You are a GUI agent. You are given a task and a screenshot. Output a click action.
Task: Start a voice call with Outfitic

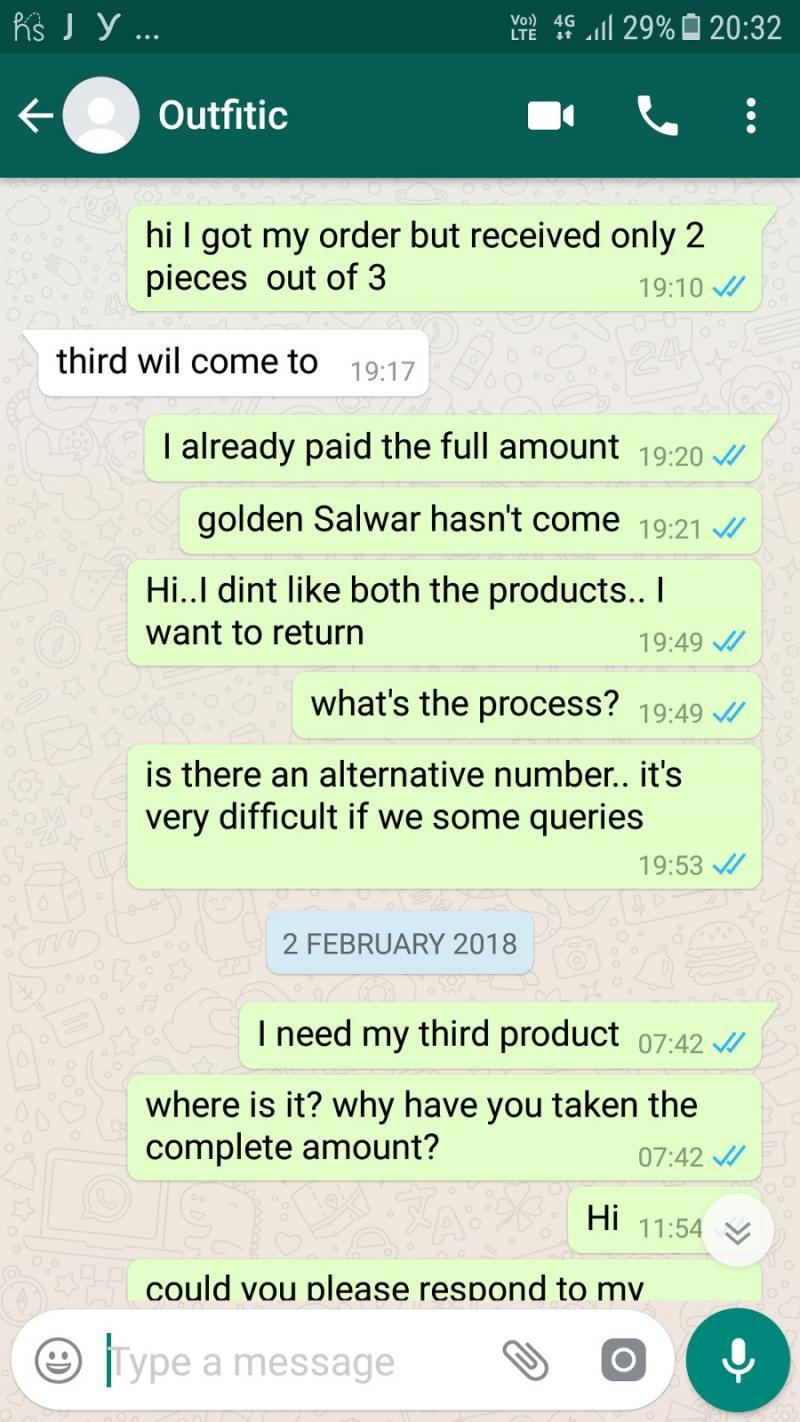click(x=657, y=117)
